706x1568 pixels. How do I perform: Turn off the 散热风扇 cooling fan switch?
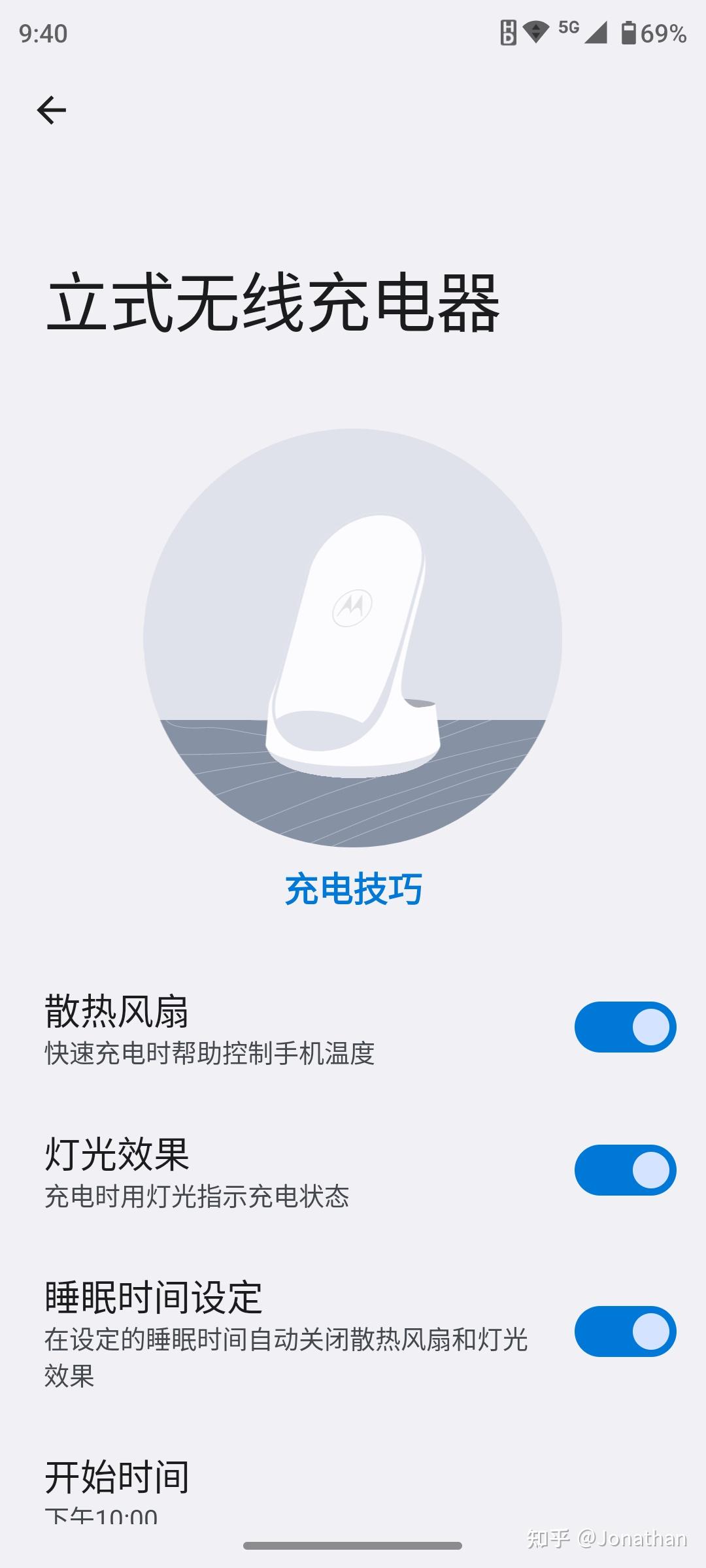coord(625,1027)
